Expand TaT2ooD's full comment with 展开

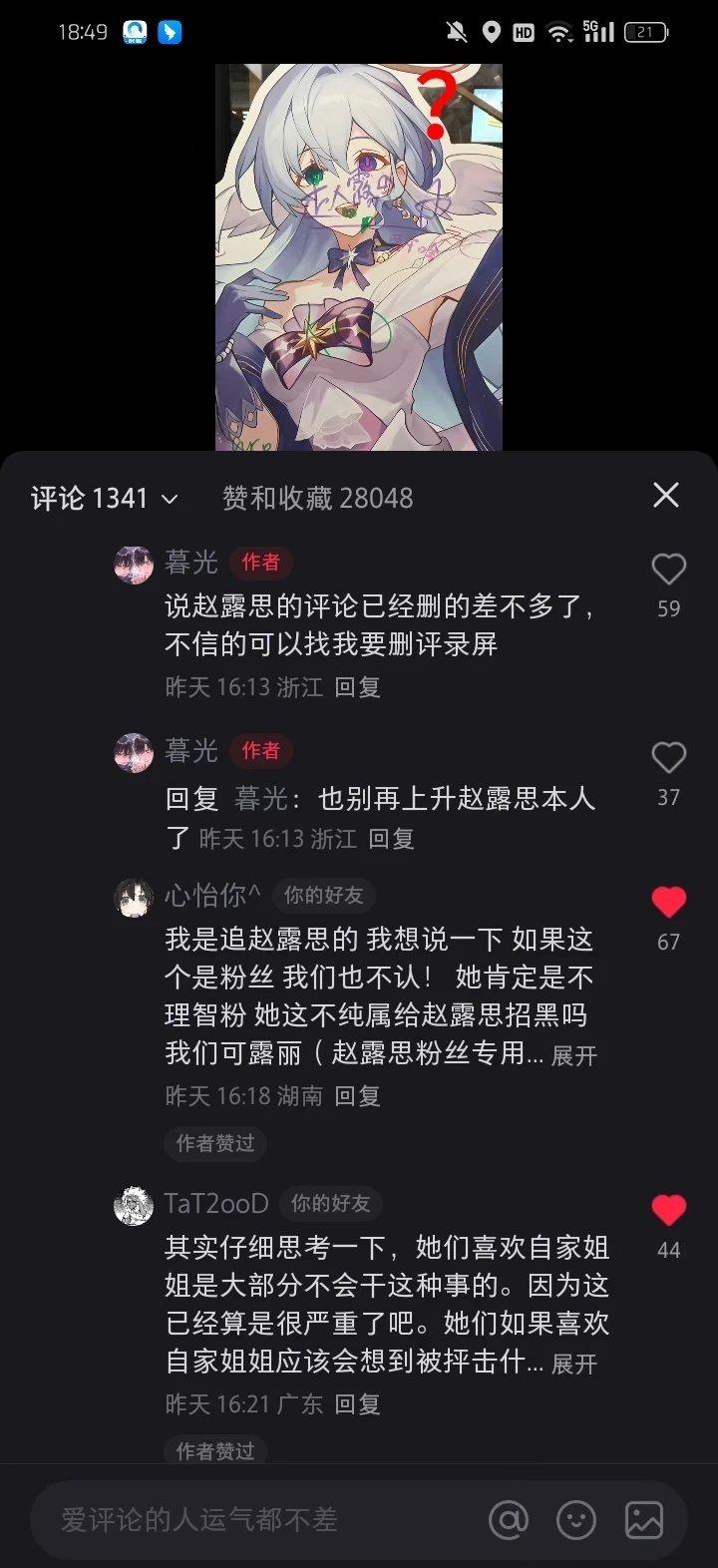[x=574, y=1364]
